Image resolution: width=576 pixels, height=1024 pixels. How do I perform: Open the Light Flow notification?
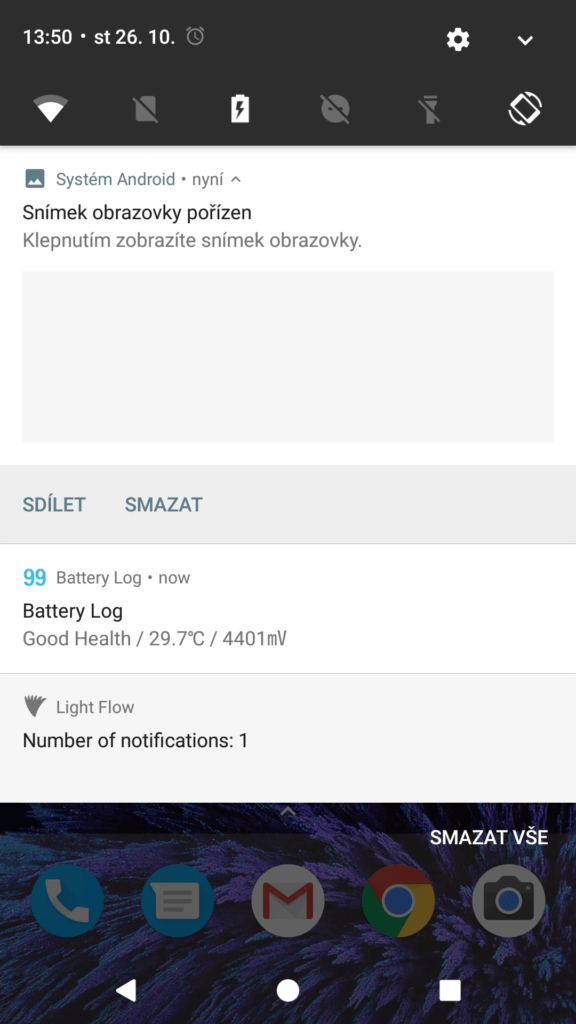288,738
